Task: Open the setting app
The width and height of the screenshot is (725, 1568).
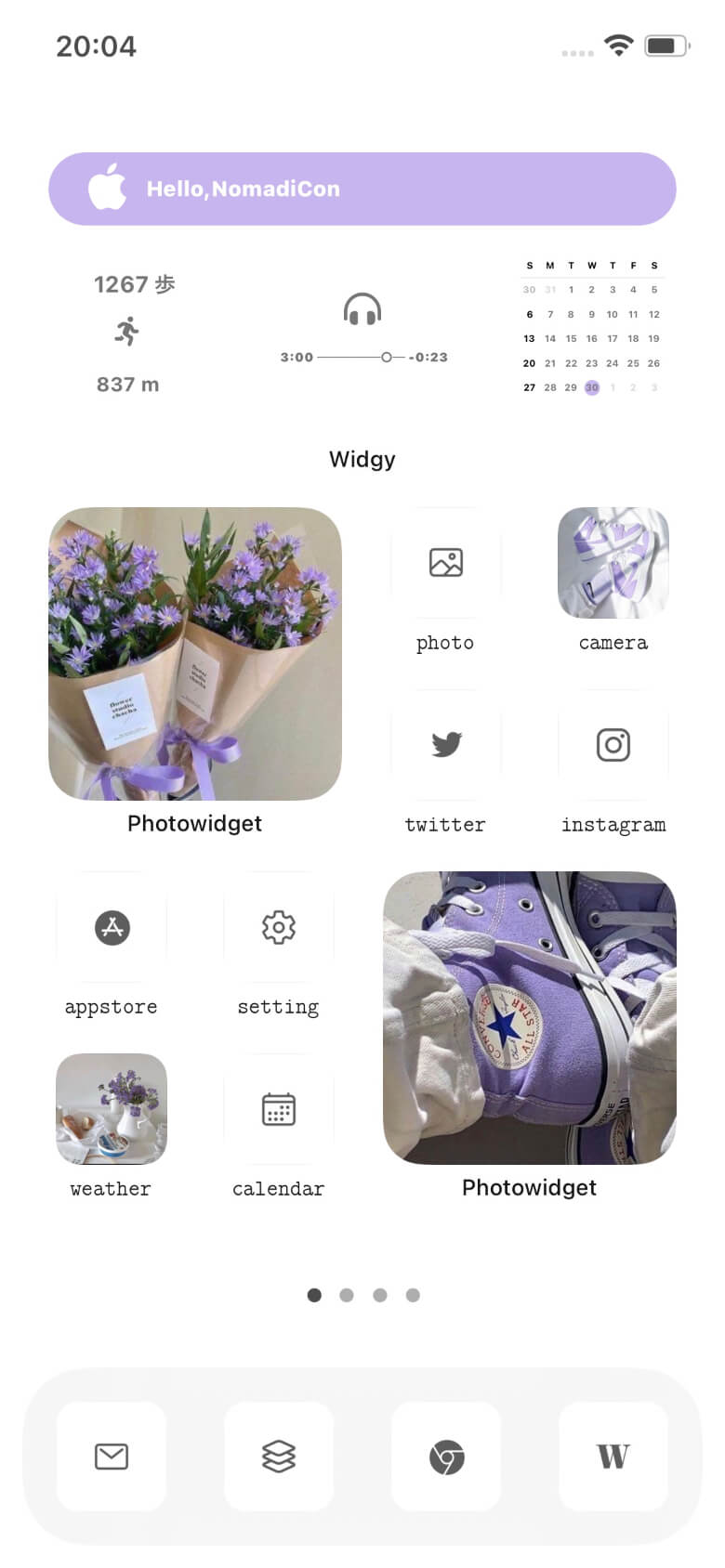Action: point(279,927)
